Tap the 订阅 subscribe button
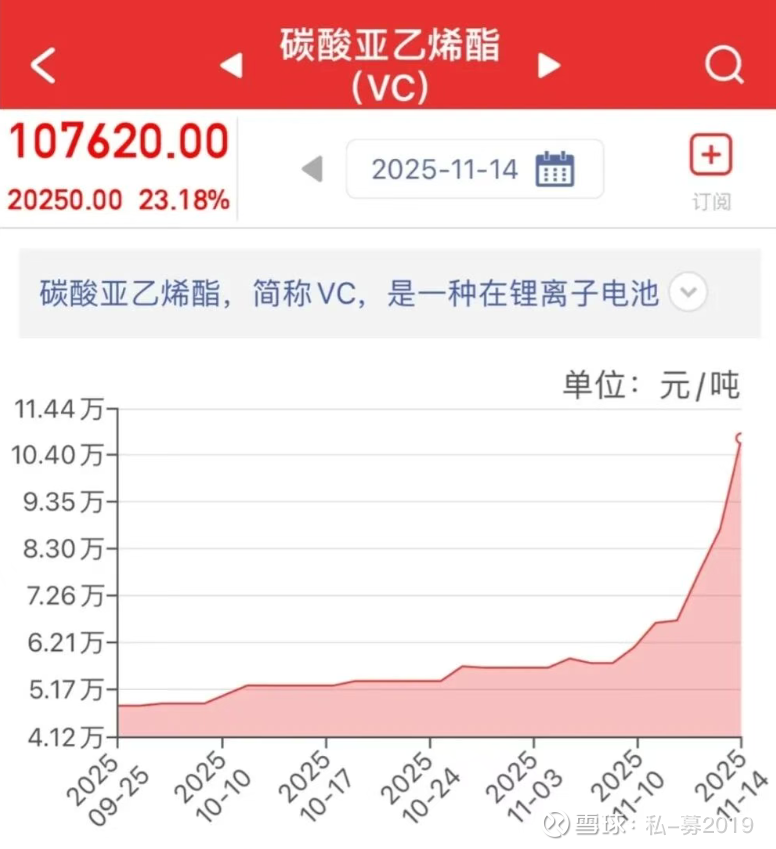Viewport: 776px width, 849px height. pyautogui.click(x=711, y=170)
